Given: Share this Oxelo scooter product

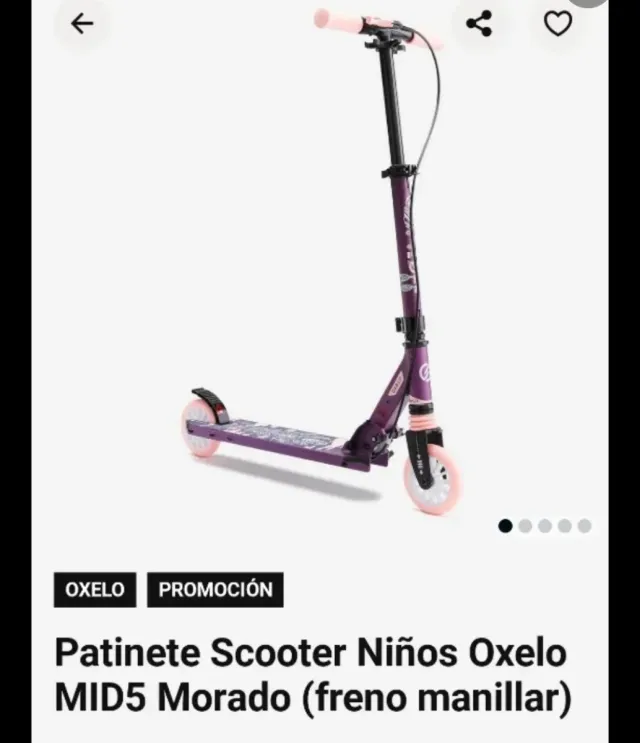Looking at the screenshot, I should click(479, 24).
